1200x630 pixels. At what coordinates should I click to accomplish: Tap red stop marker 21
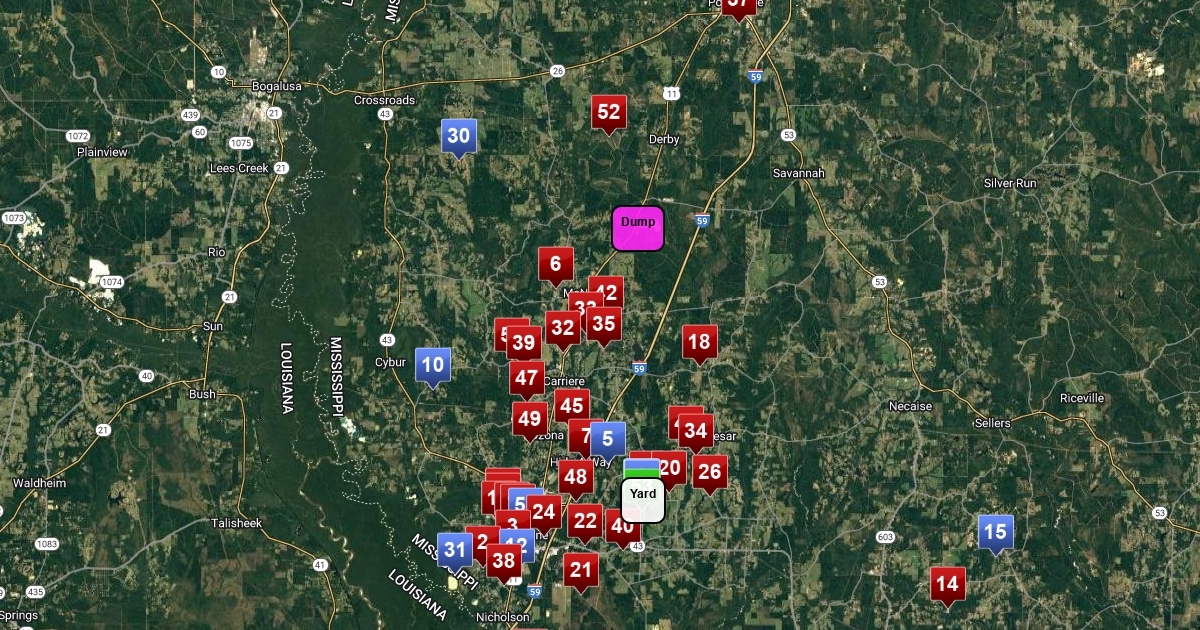click(x=581, y=570)
